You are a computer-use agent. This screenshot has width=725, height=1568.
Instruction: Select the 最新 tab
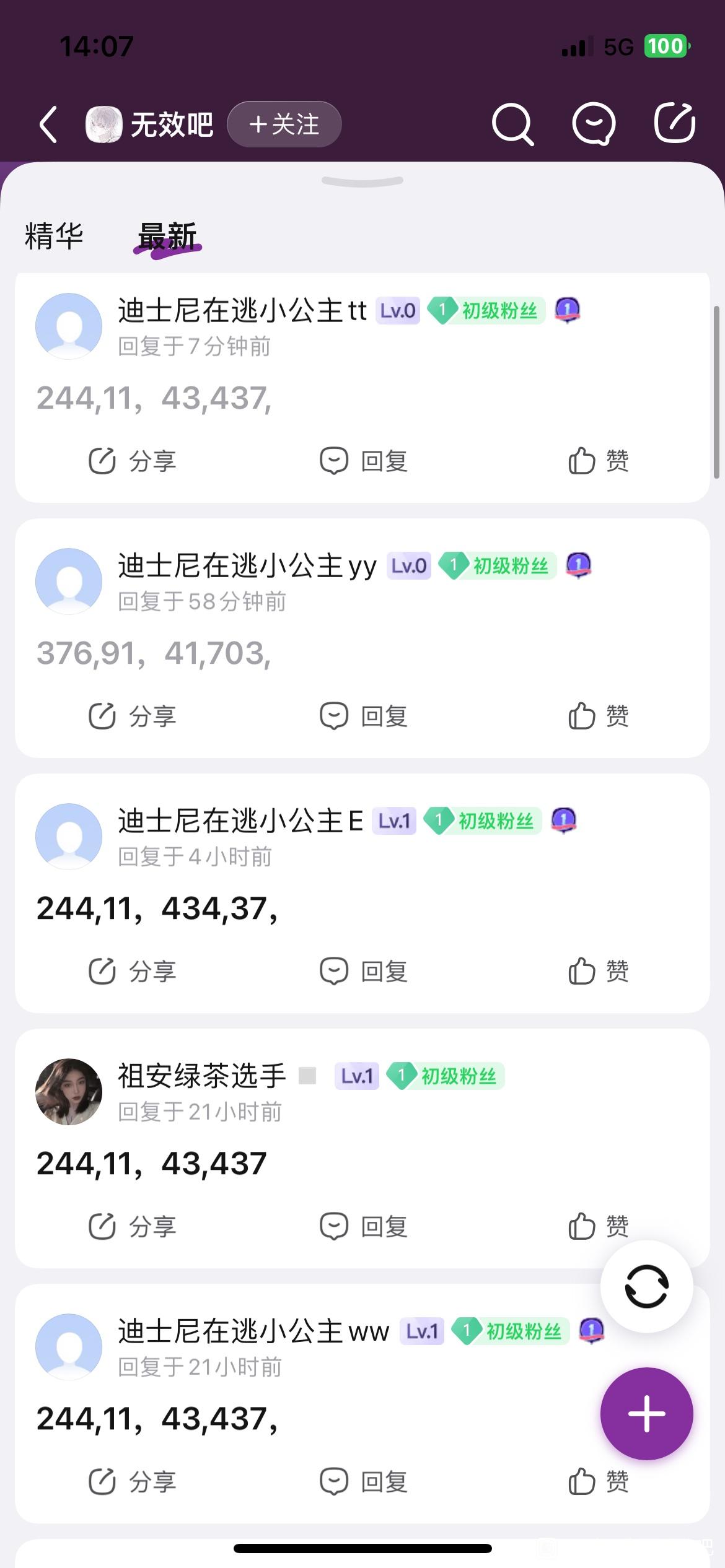pyautogui.click(x=167, y=237)
